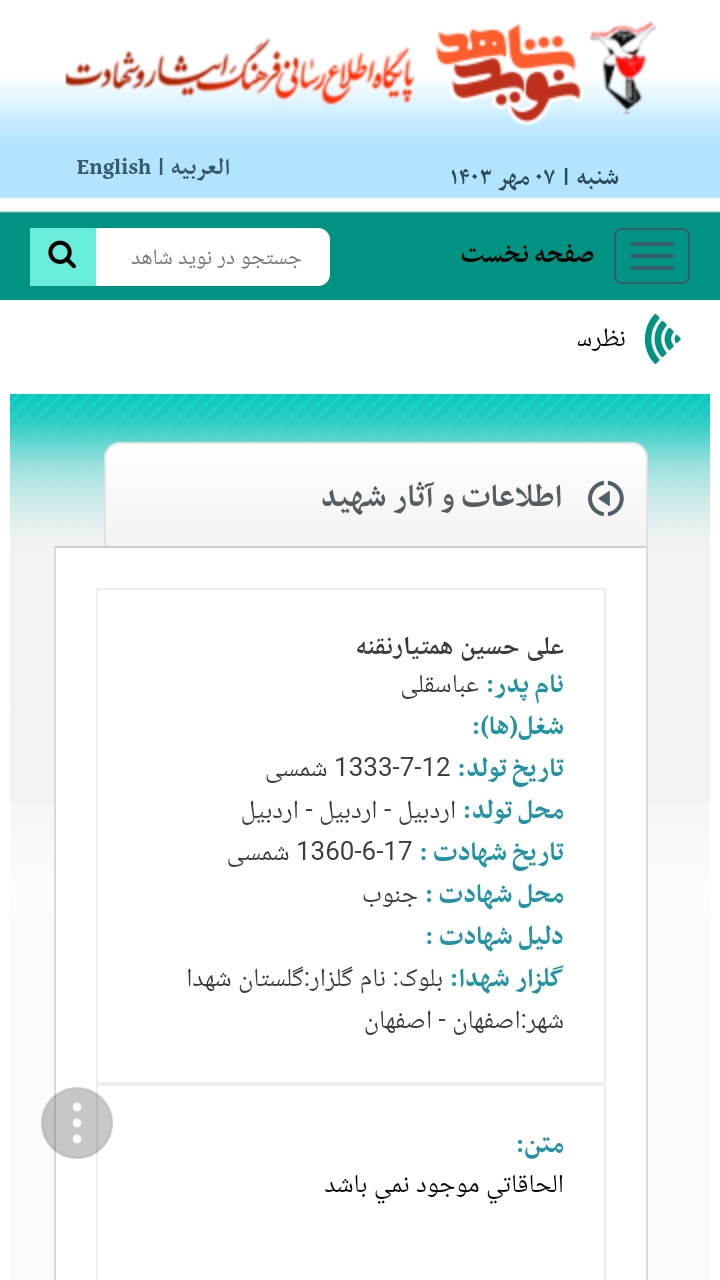The width and height of the screenshot is (720, 1280).
Task: Tap the magnifier search button
Action: (x=63, y=257)
